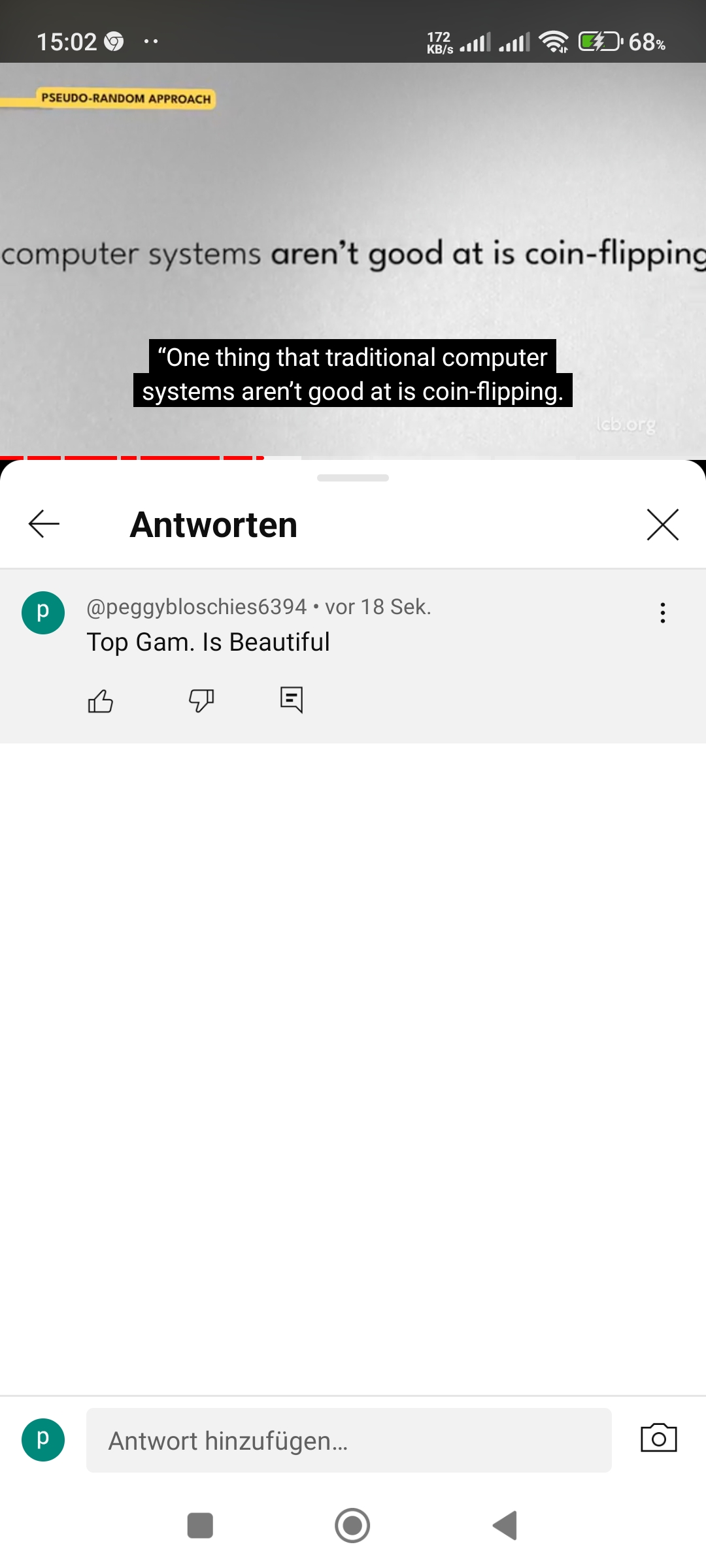Like the comment 'Top Gam. Is Beautiful'
The height and width of the screenshot is (1568, 706).
101,701
